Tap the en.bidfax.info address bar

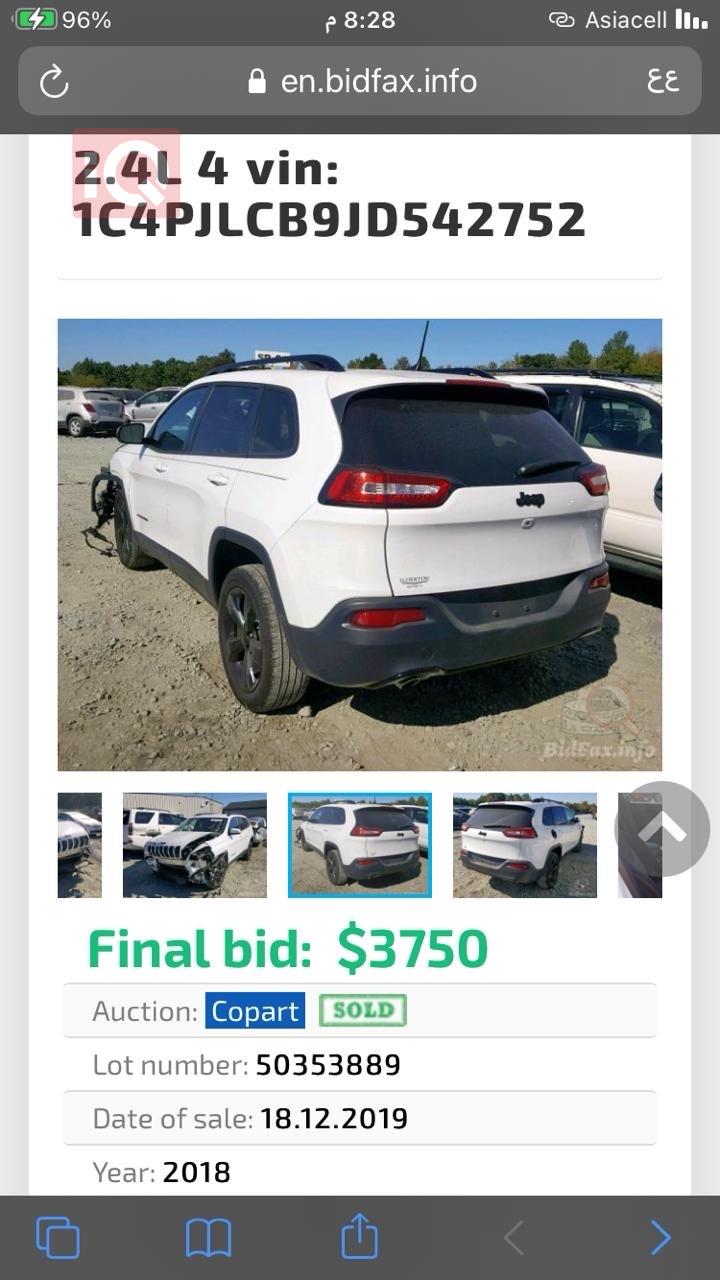coord(362,81)
